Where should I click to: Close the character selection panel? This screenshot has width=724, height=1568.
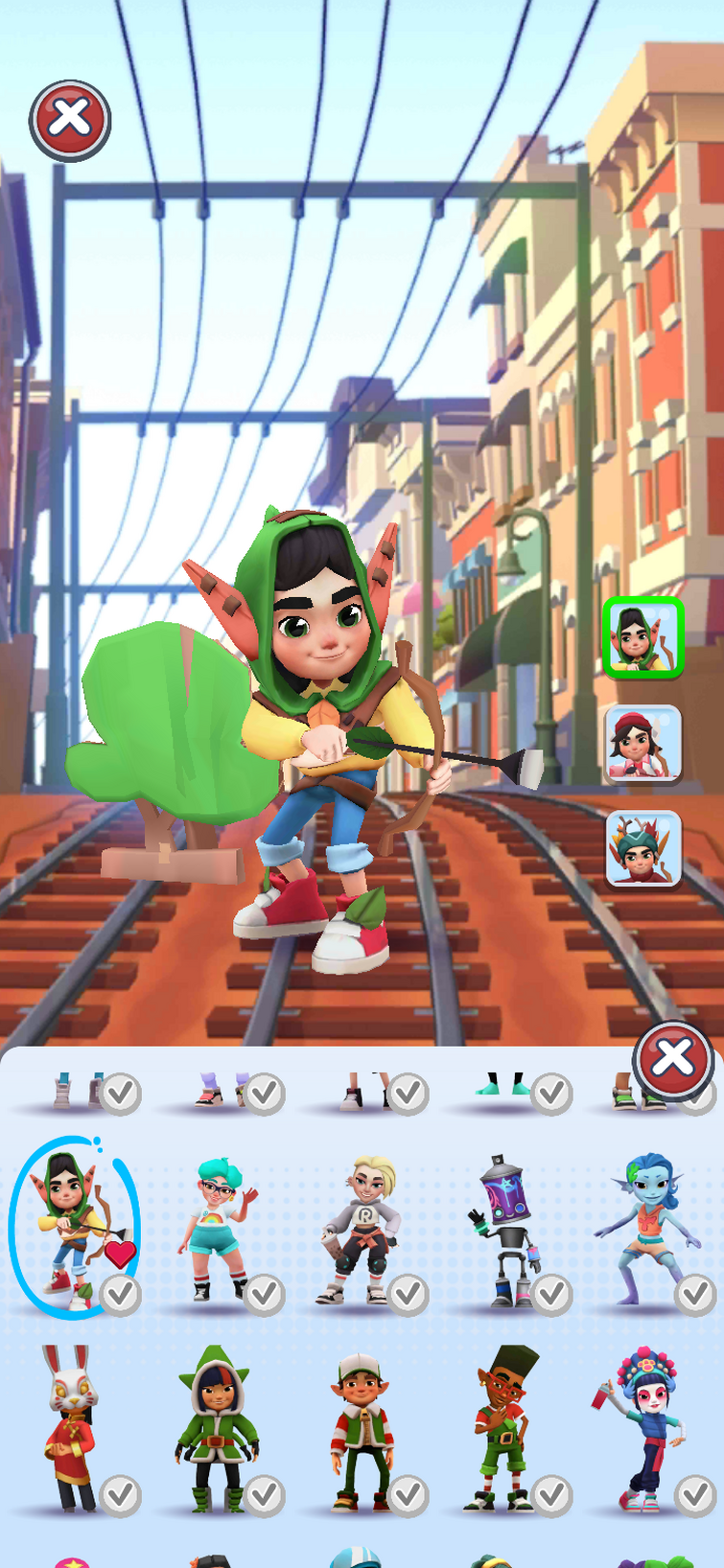click(672, 1058)
